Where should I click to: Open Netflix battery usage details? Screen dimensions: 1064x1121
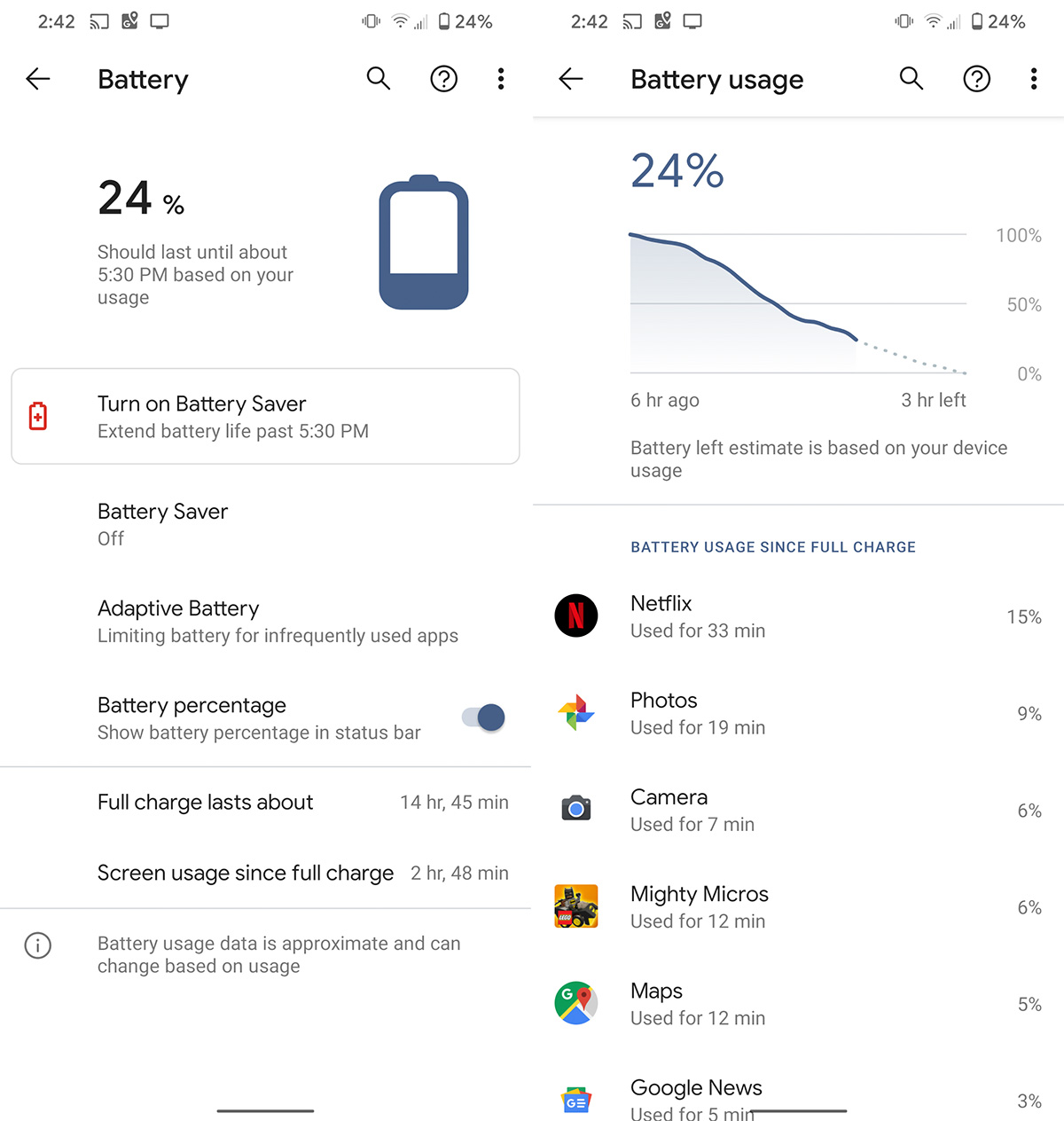click(x=798, y=616)
